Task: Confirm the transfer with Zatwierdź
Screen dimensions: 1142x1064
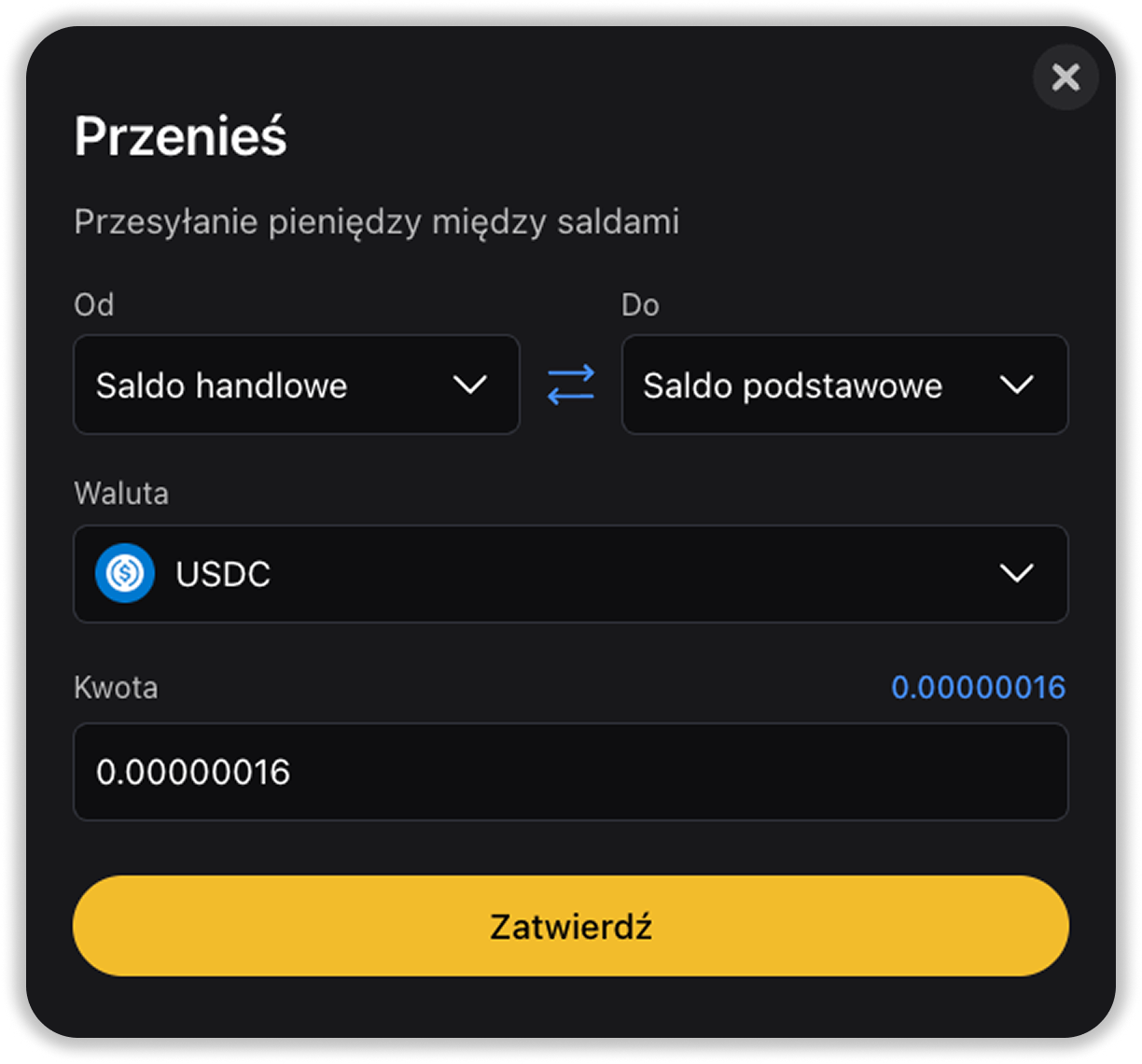Action: click(570, 926)
